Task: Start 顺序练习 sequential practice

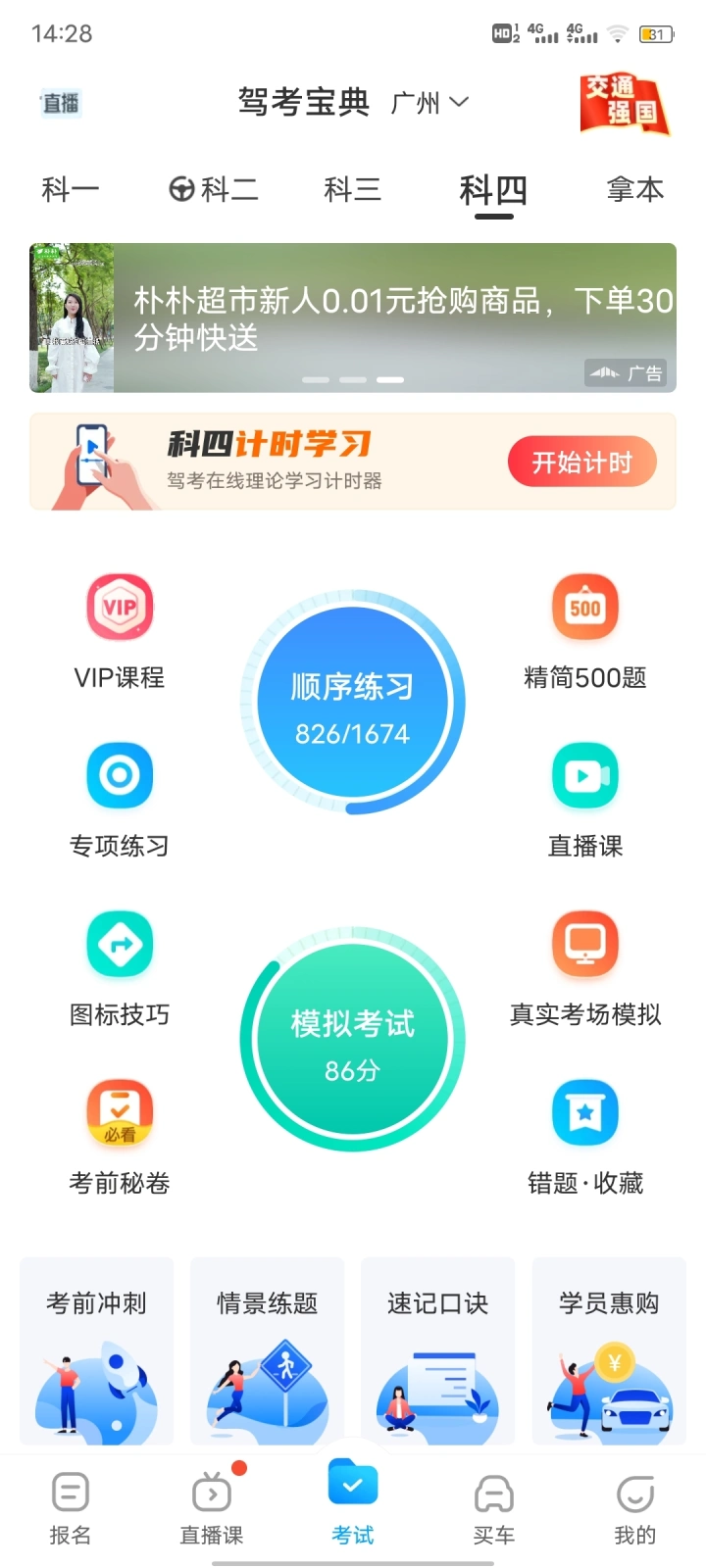Action: pyautogui.click(x=352, y=703)
